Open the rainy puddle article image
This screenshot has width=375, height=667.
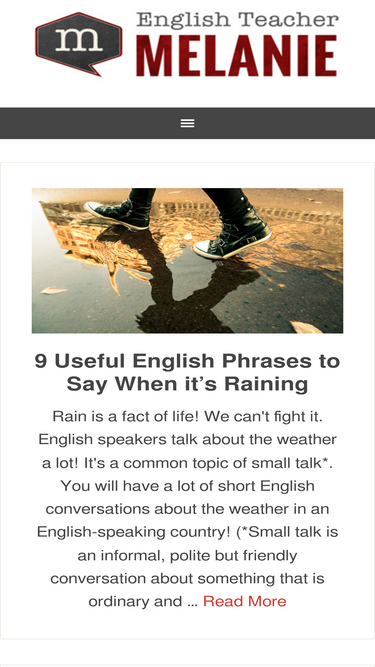pyautogui.click(x=188, y=260)
